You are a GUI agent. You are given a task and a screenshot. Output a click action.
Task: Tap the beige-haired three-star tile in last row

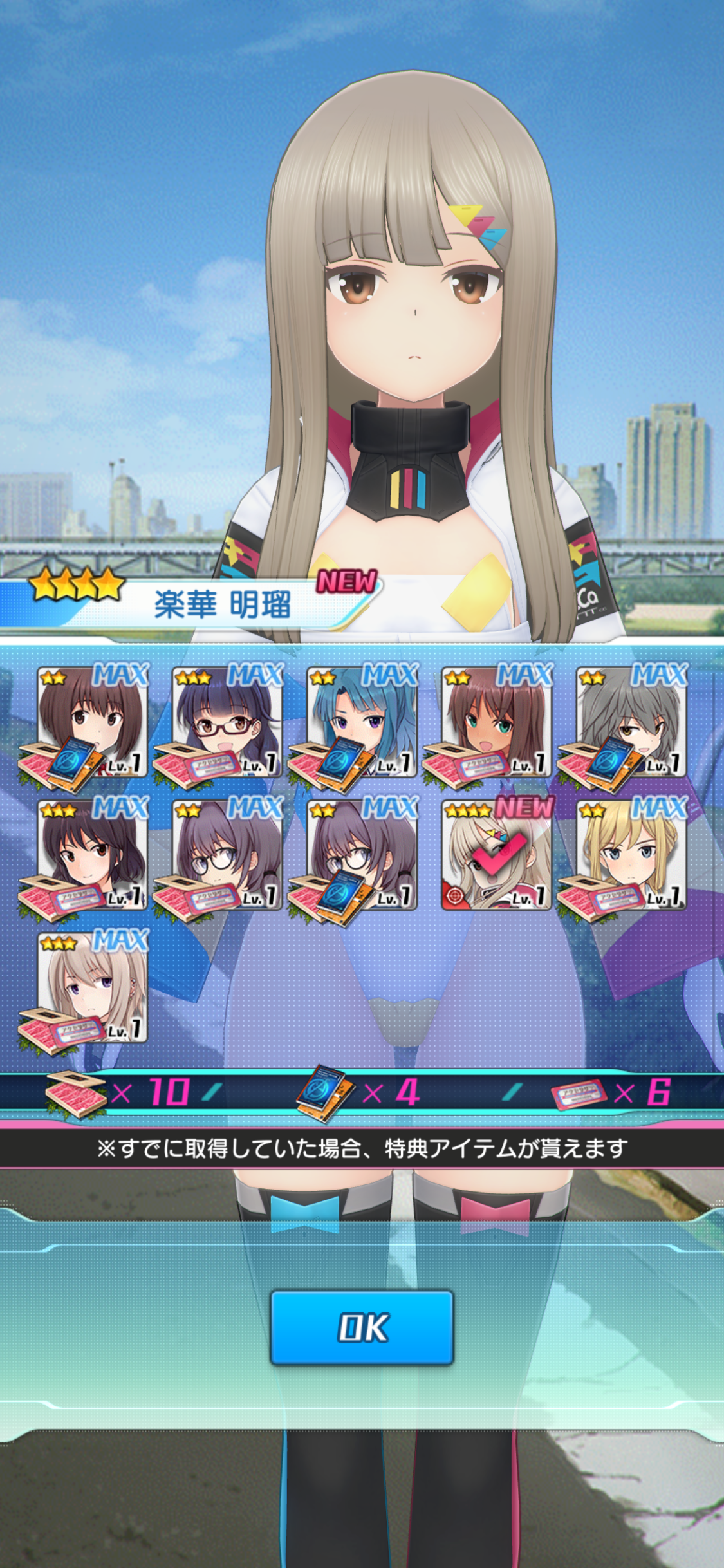click(x=93, y=988)
